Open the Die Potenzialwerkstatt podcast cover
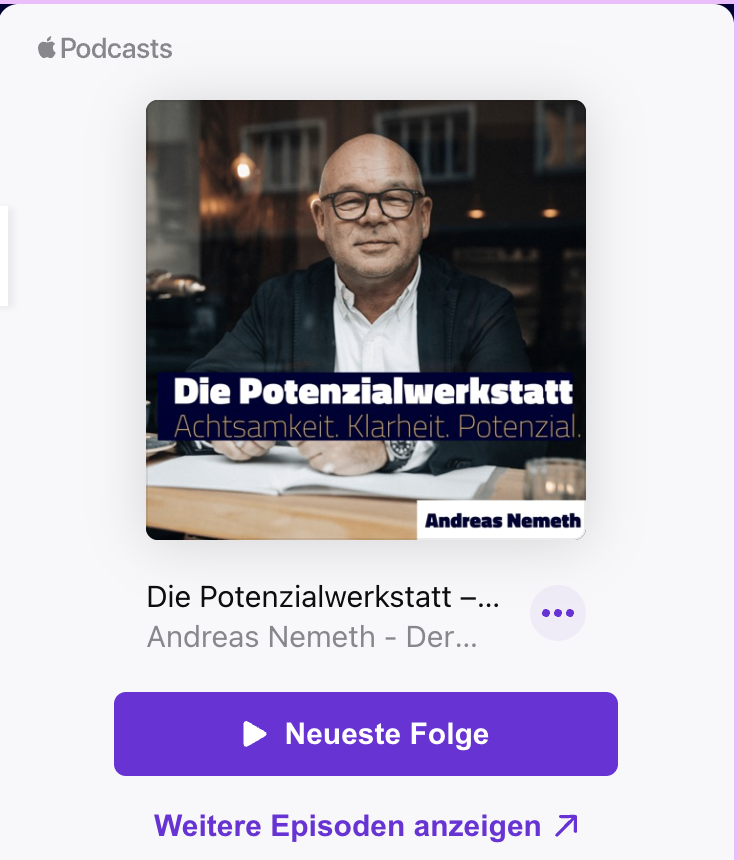Viewport: 738px width, 860px height. [x=366, y=320]
